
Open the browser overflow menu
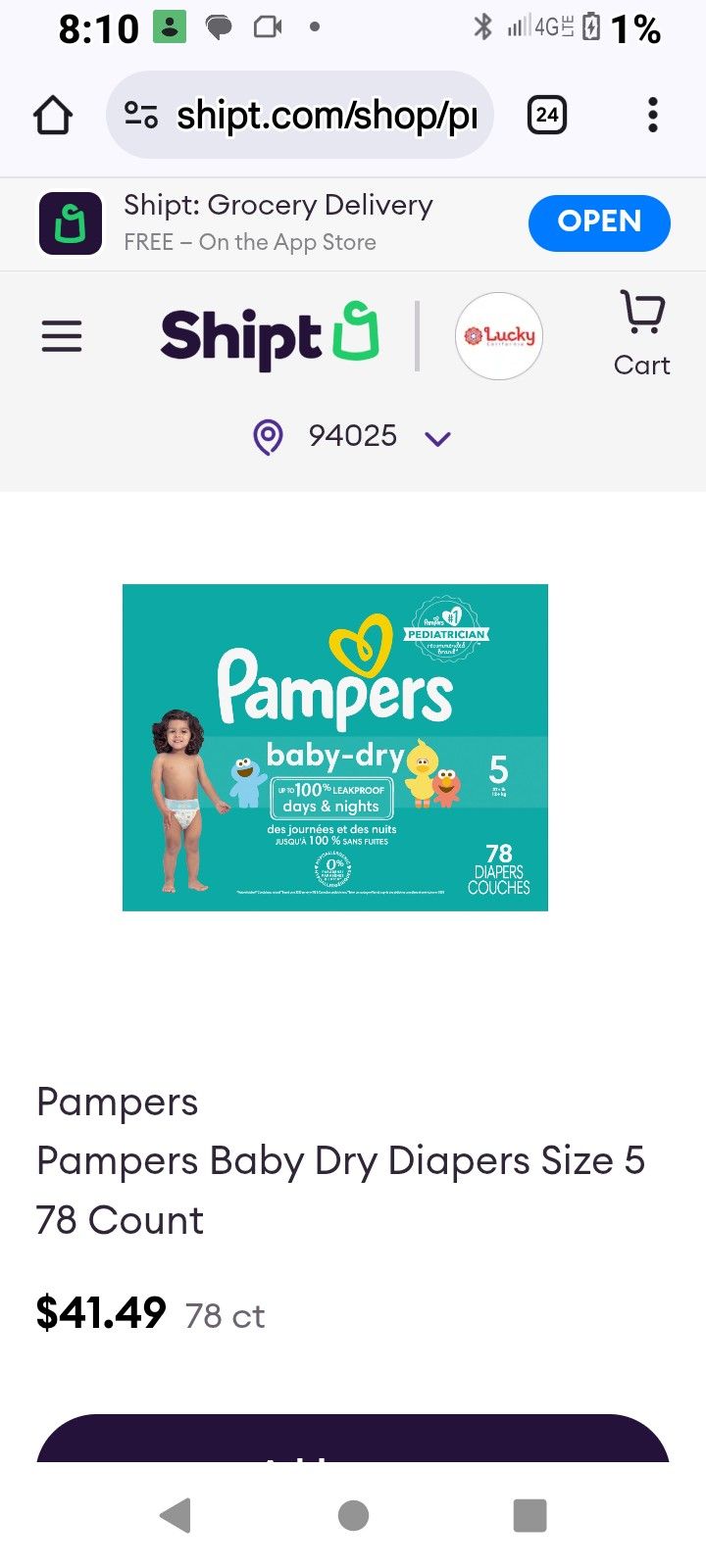[x=653, y=116]
